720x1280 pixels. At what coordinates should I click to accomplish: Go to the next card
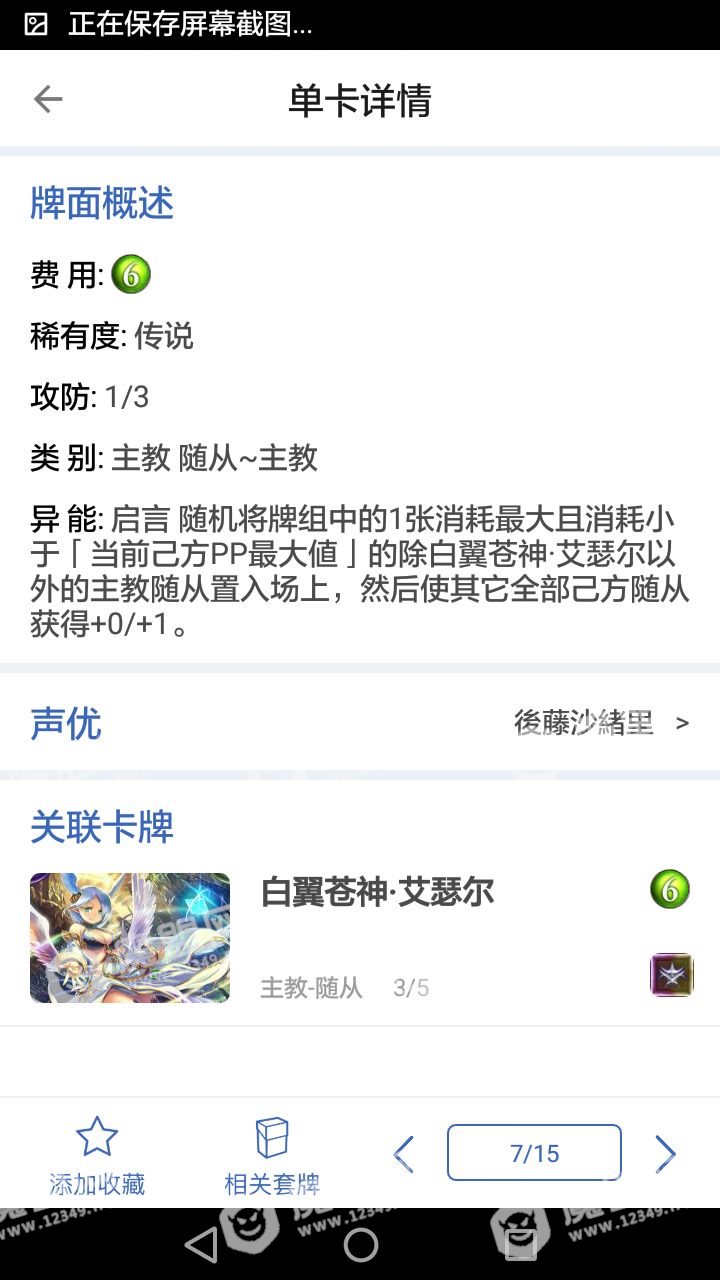point(665,1154)
